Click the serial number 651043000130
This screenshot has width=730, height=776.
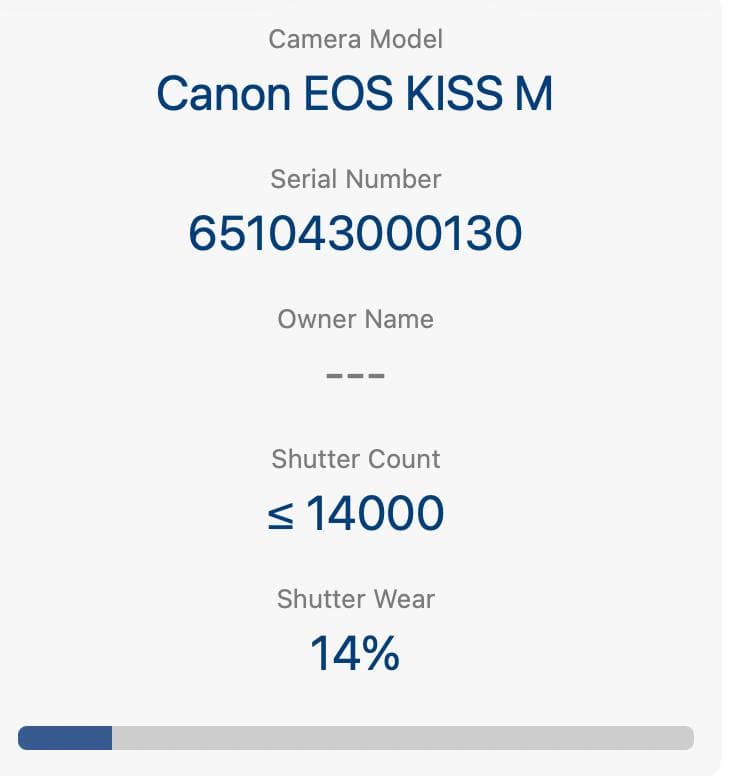[355, 231]
